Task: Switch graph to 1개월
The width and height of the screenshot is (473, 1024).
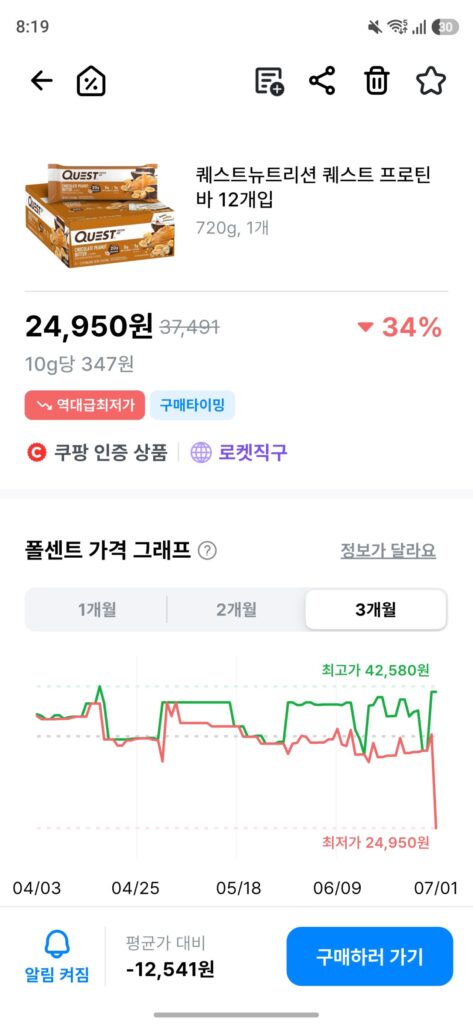Action: (x=97, y=610)
